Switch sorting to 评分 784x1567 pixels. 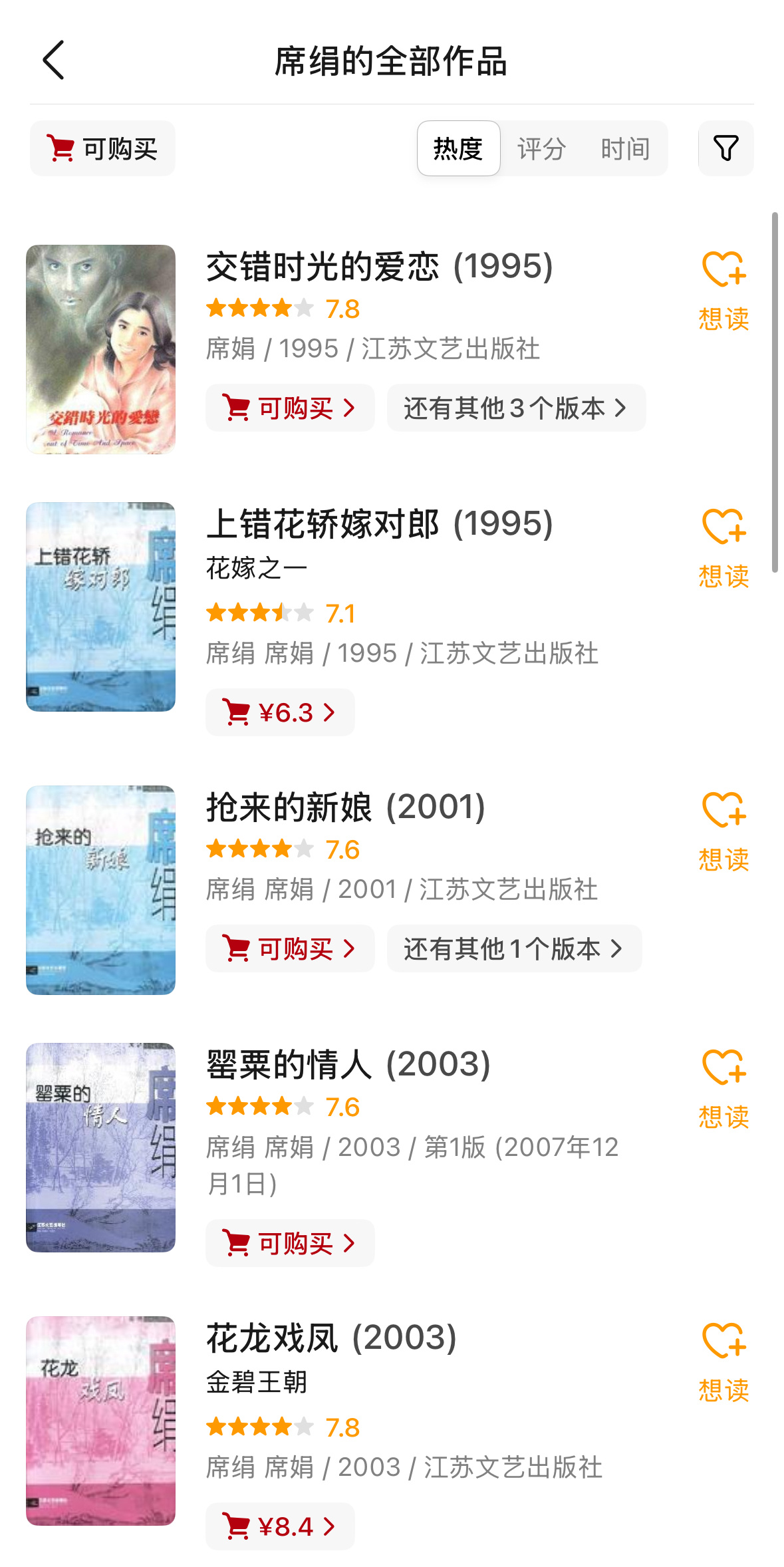click(541, 148)
